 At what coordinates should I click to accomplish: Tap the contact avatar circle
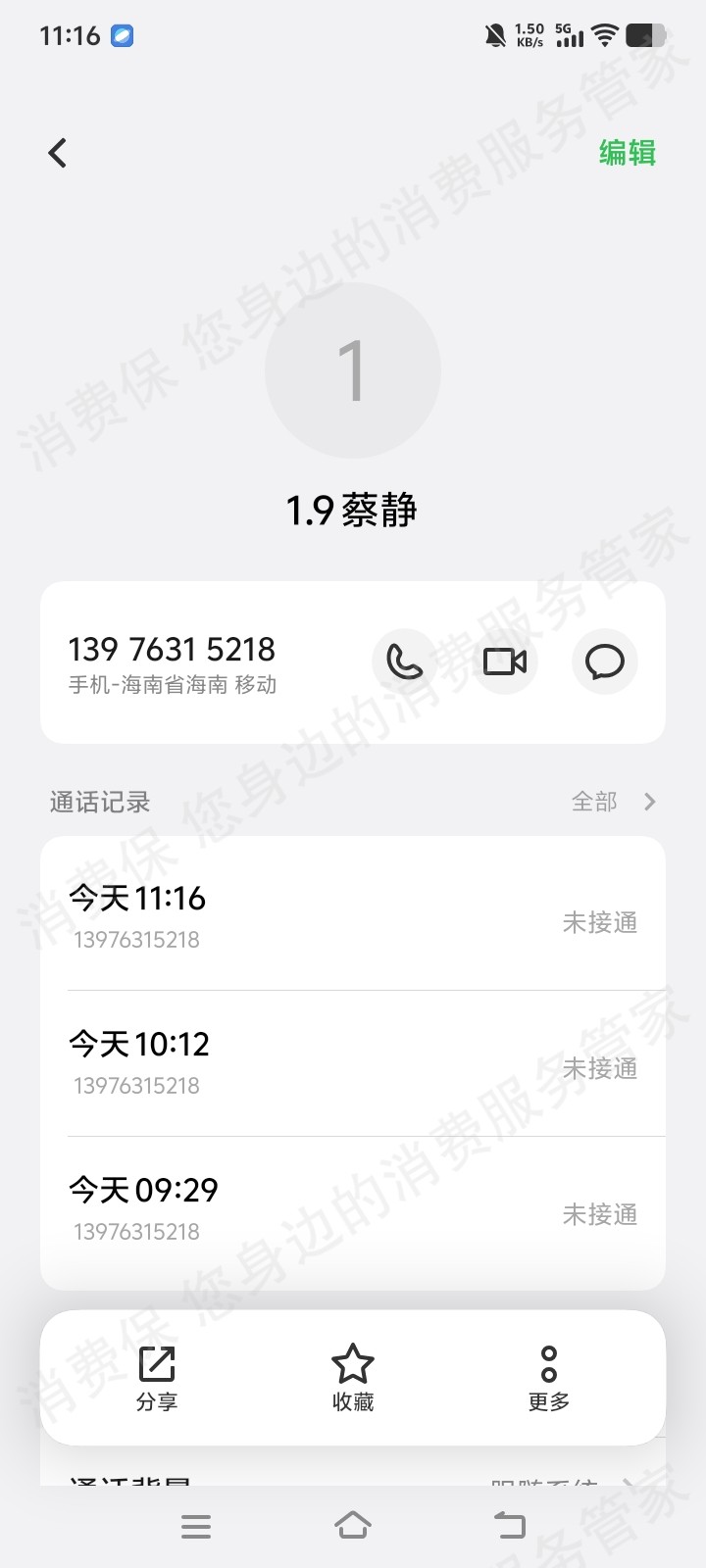click(353, 370)
